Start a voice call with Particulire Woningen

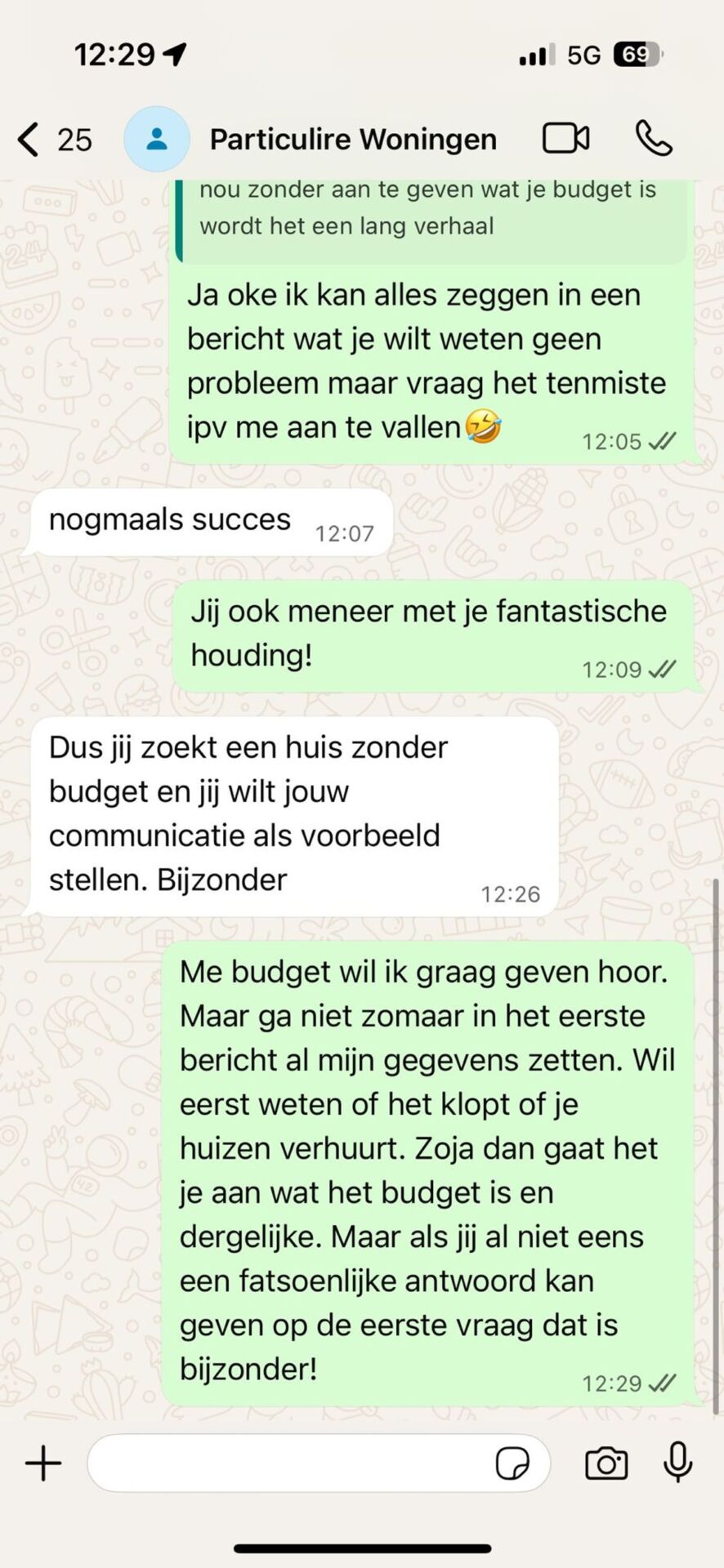click(x=654, y=139)
